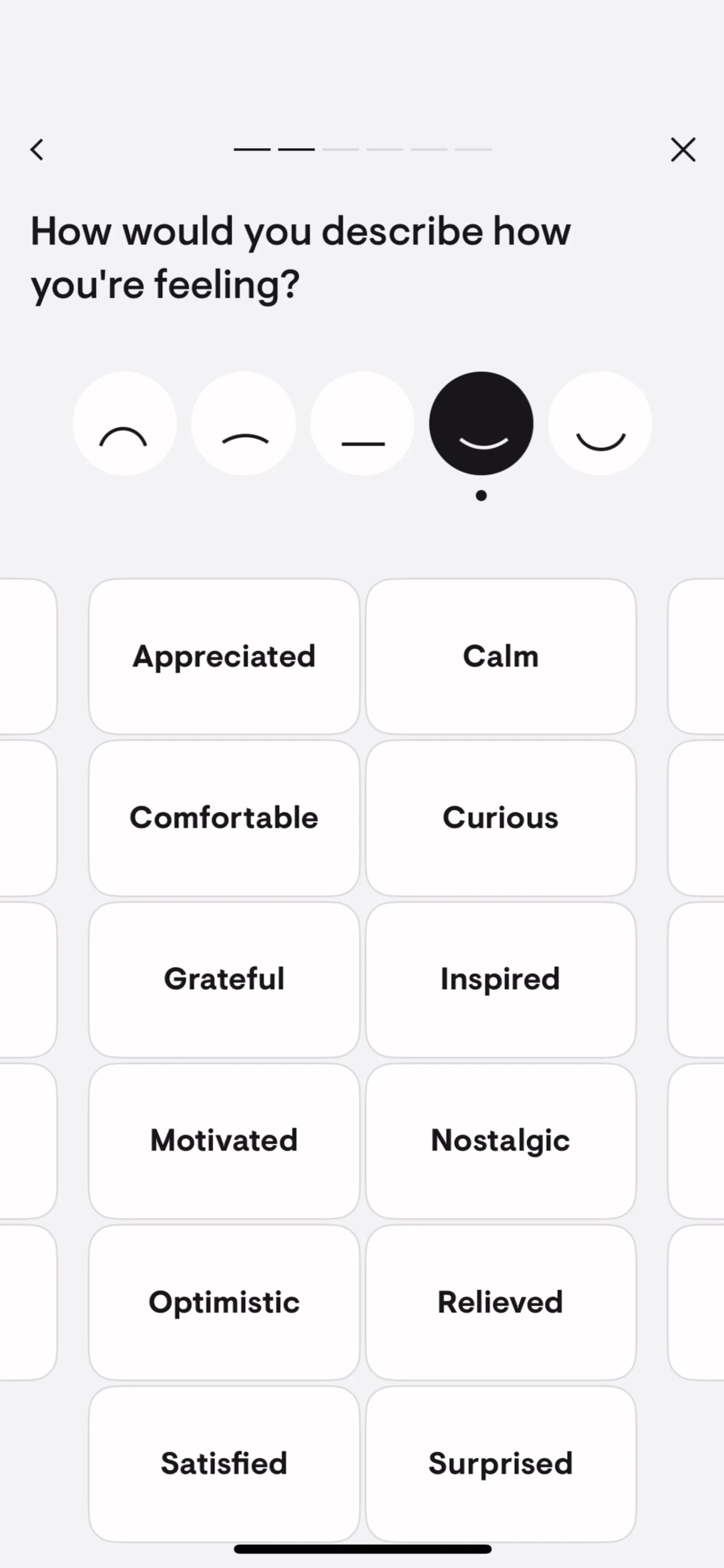Tap the Nostalgic feeling
Viewport: 724px width, 1568px height.
[x=500, y=1140]
